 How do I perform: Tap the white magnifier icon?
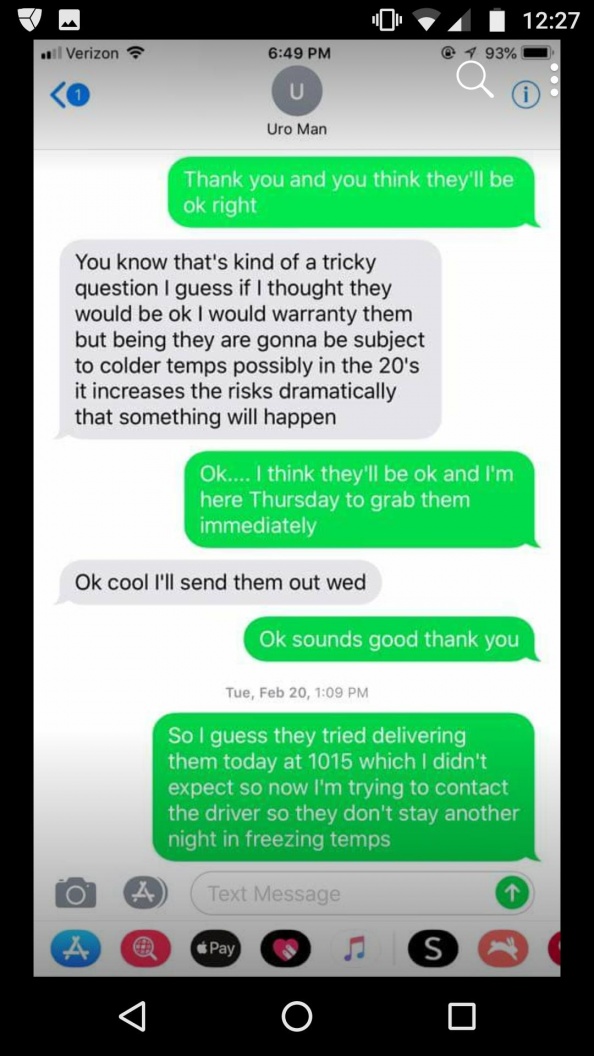(x=475, y=79)
